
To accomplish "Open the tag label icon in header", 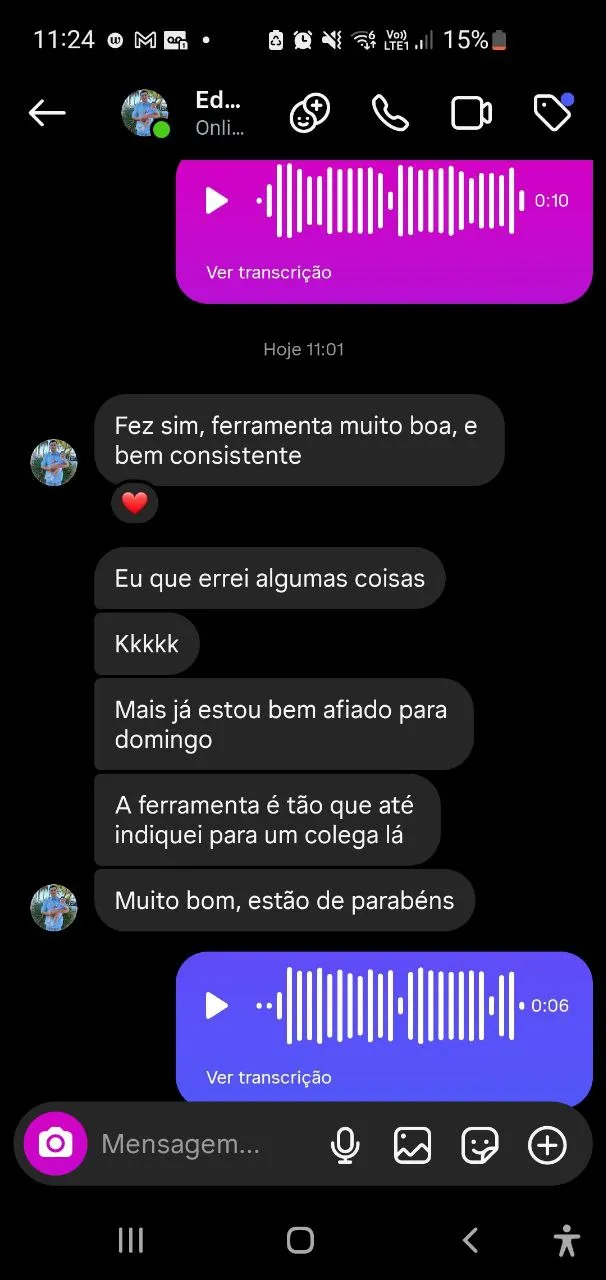I will (552, 113).
